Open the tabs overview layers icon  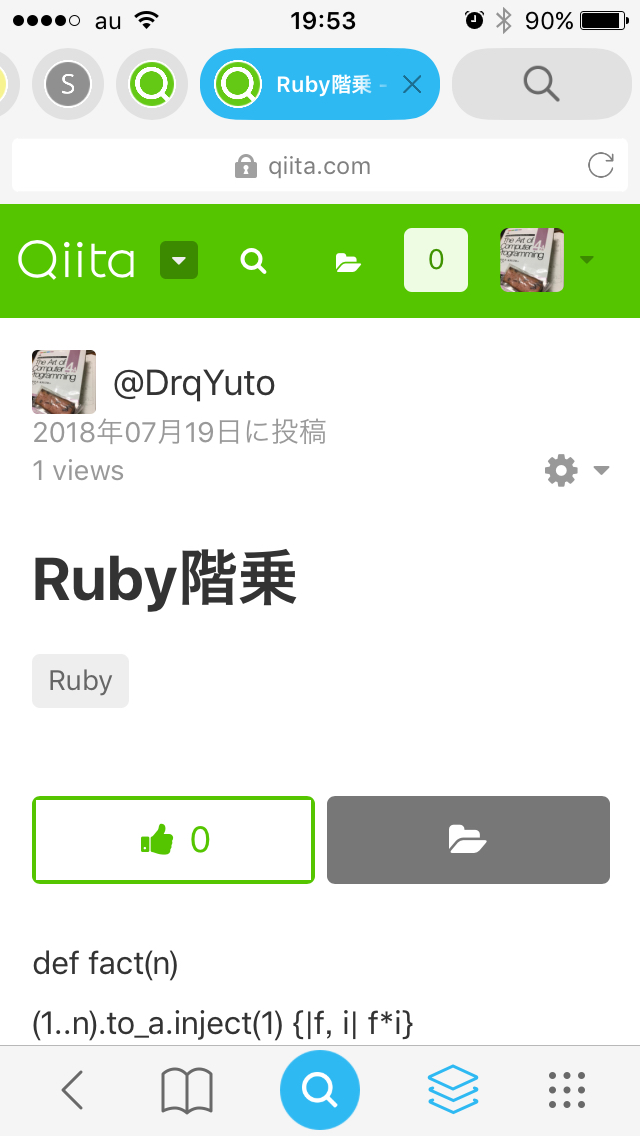[453, 1090]
